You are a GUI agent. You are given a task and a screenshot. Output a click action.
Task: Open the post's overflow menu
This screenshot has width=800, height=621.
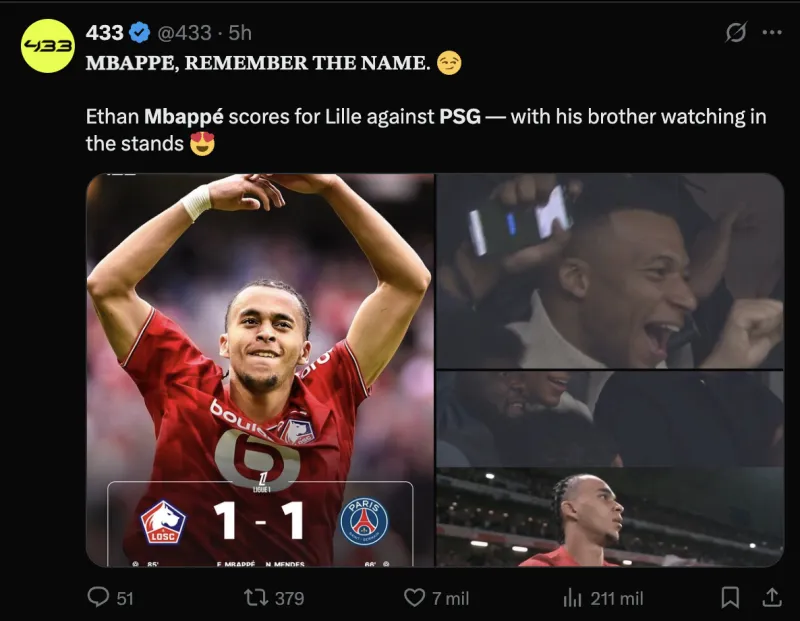[772, 32]
